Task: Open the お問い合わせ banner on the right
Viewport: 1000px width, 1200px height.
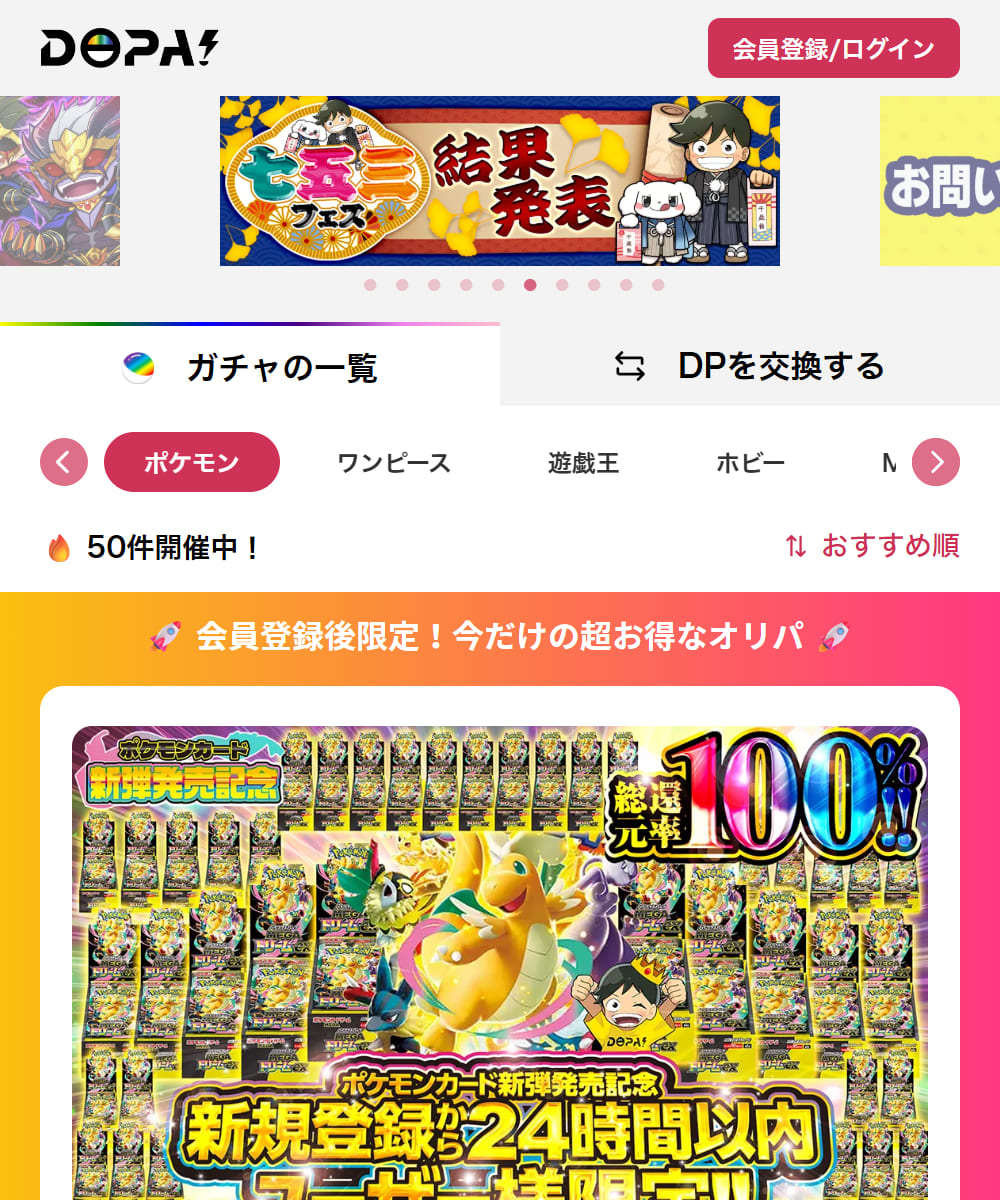Action: (938, 180)
